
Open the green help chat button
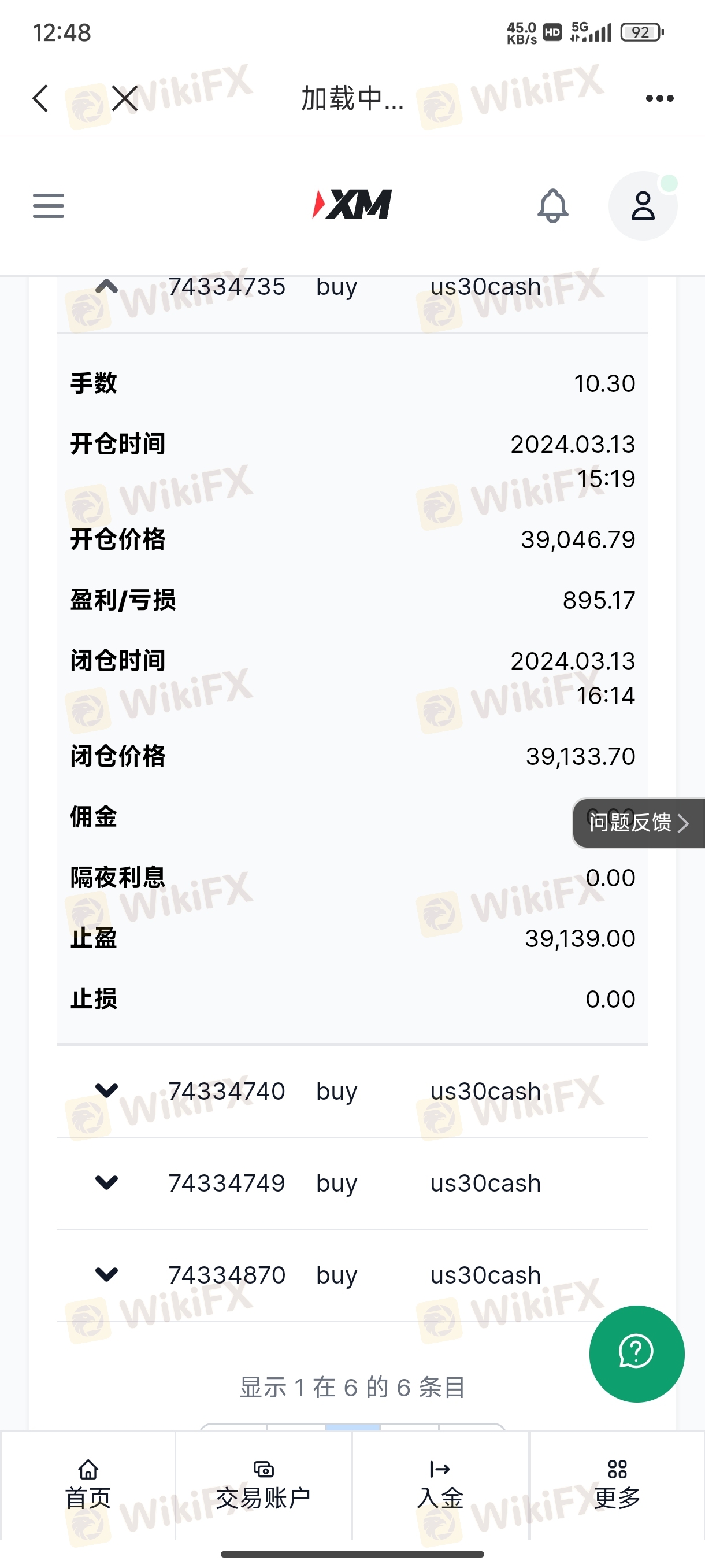pyautogui.click(x=636, y=1353)
